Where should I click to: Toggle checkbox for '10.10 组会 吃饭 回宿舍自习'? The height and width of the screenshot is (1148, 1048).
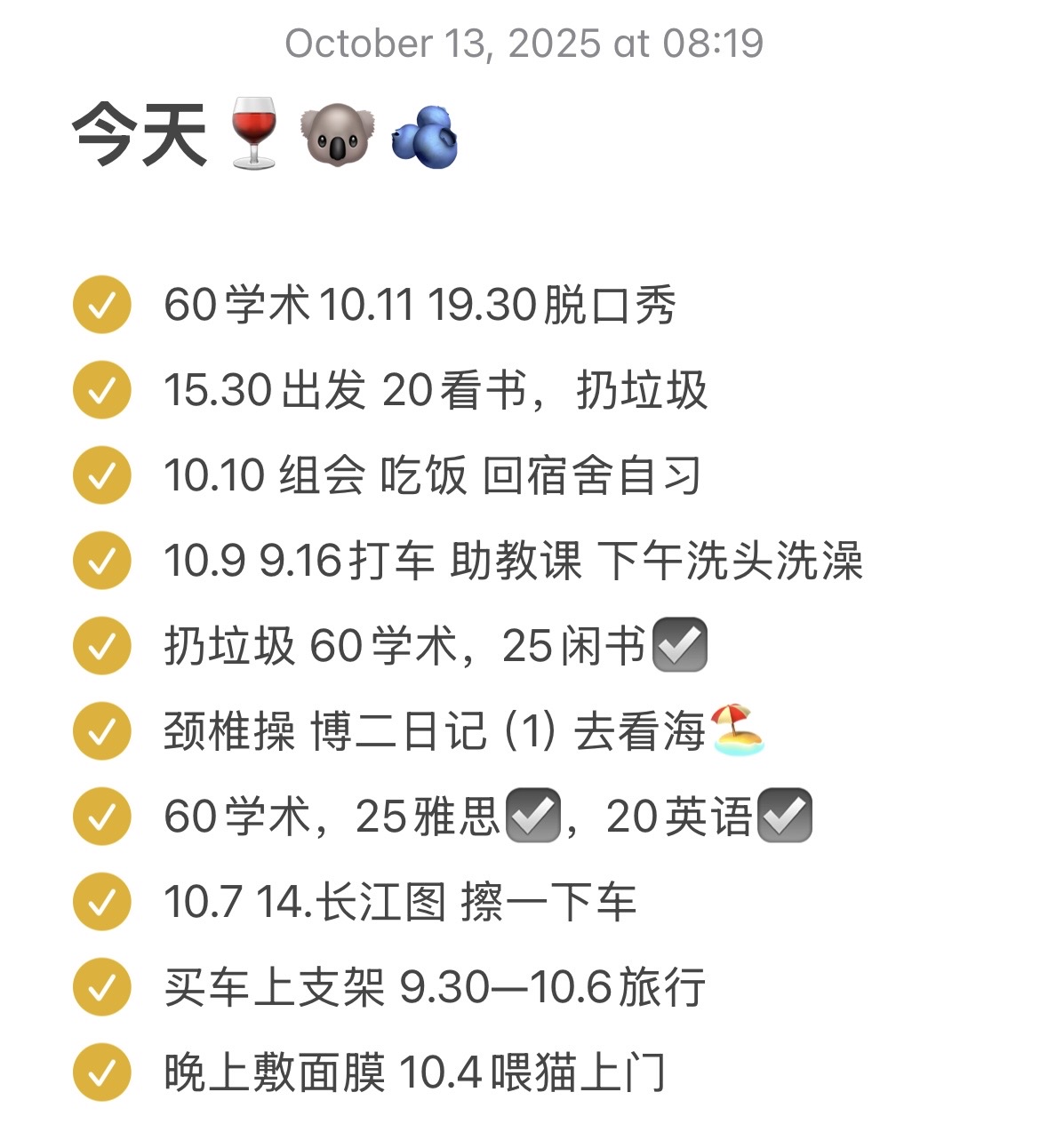click(102, 475)
